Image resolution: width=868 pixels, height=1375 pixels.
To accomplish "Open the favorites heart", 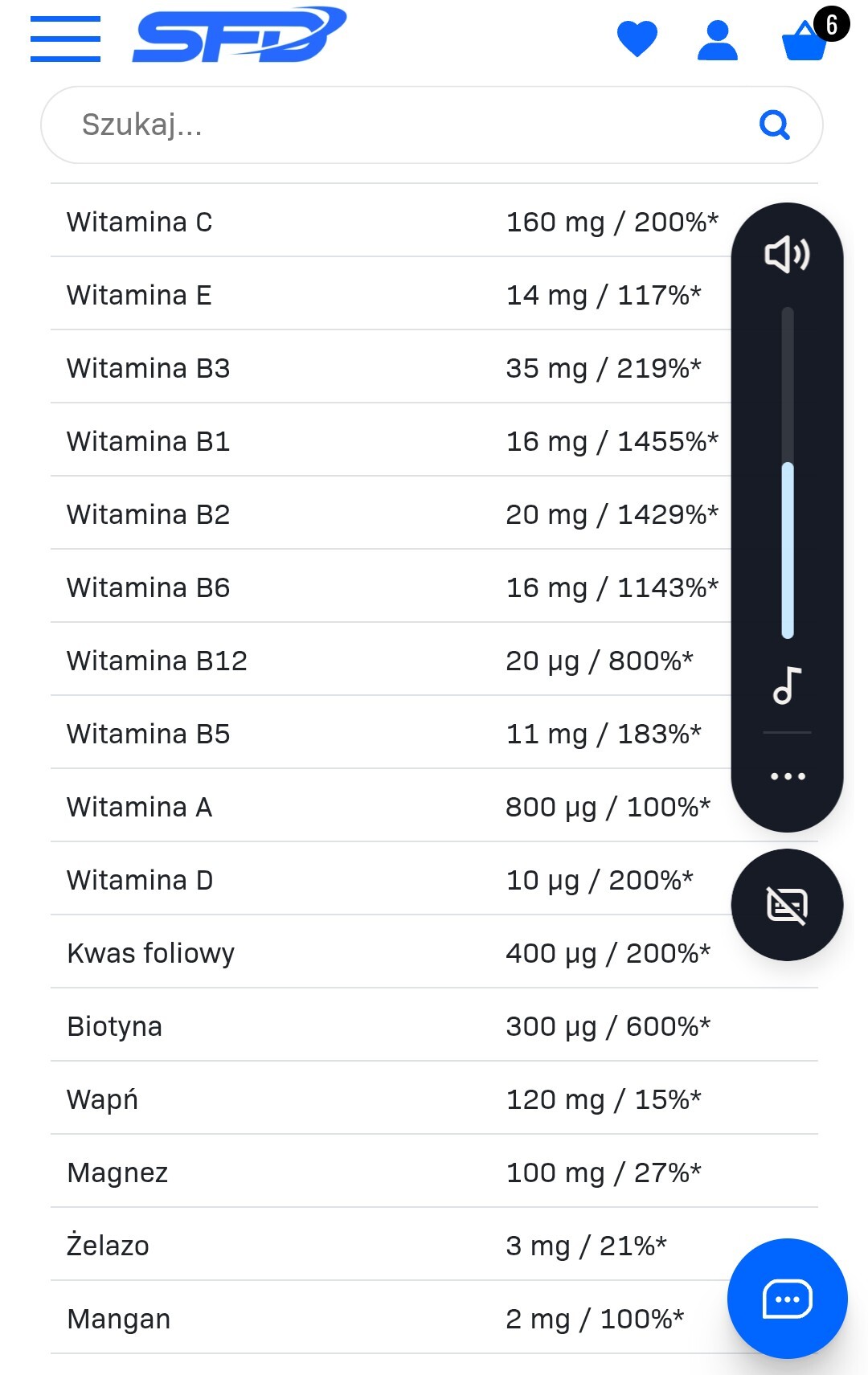I will point(637,39).
